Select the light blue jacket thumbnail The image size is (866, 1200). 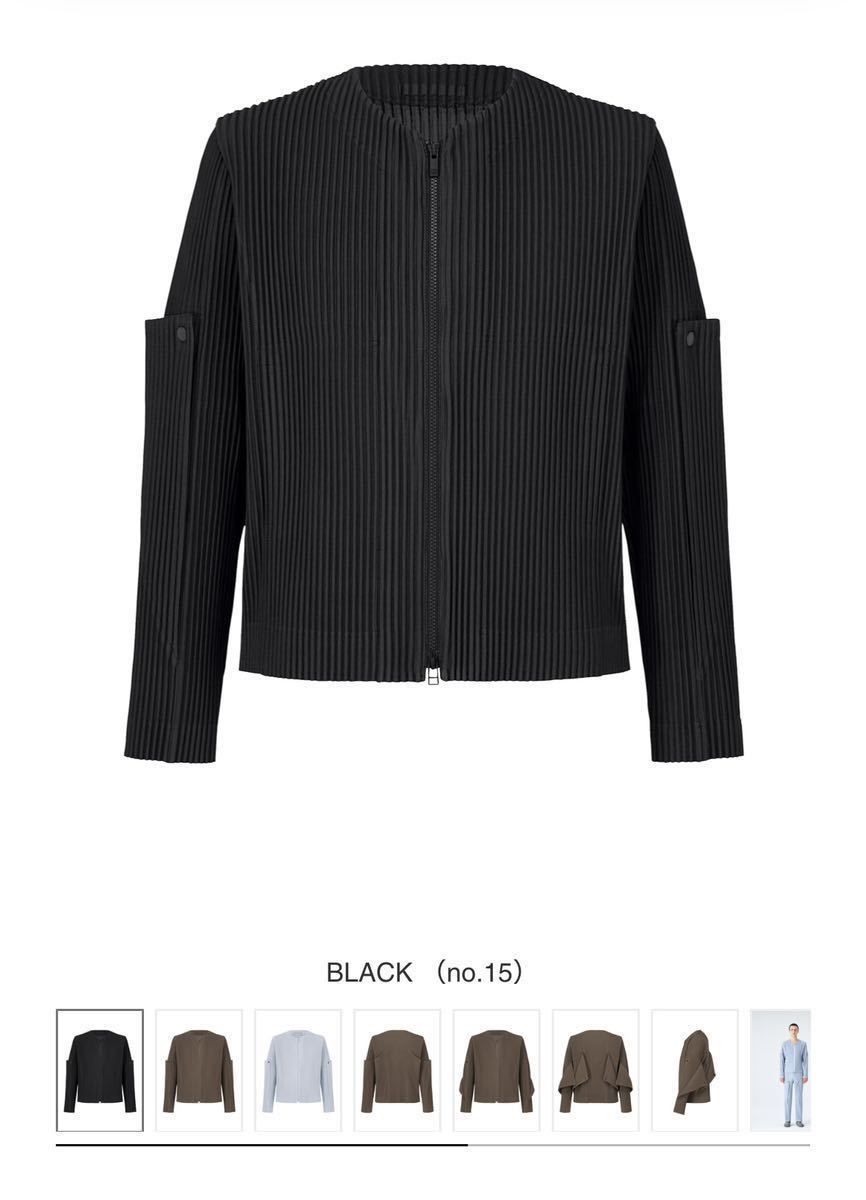298,1070
